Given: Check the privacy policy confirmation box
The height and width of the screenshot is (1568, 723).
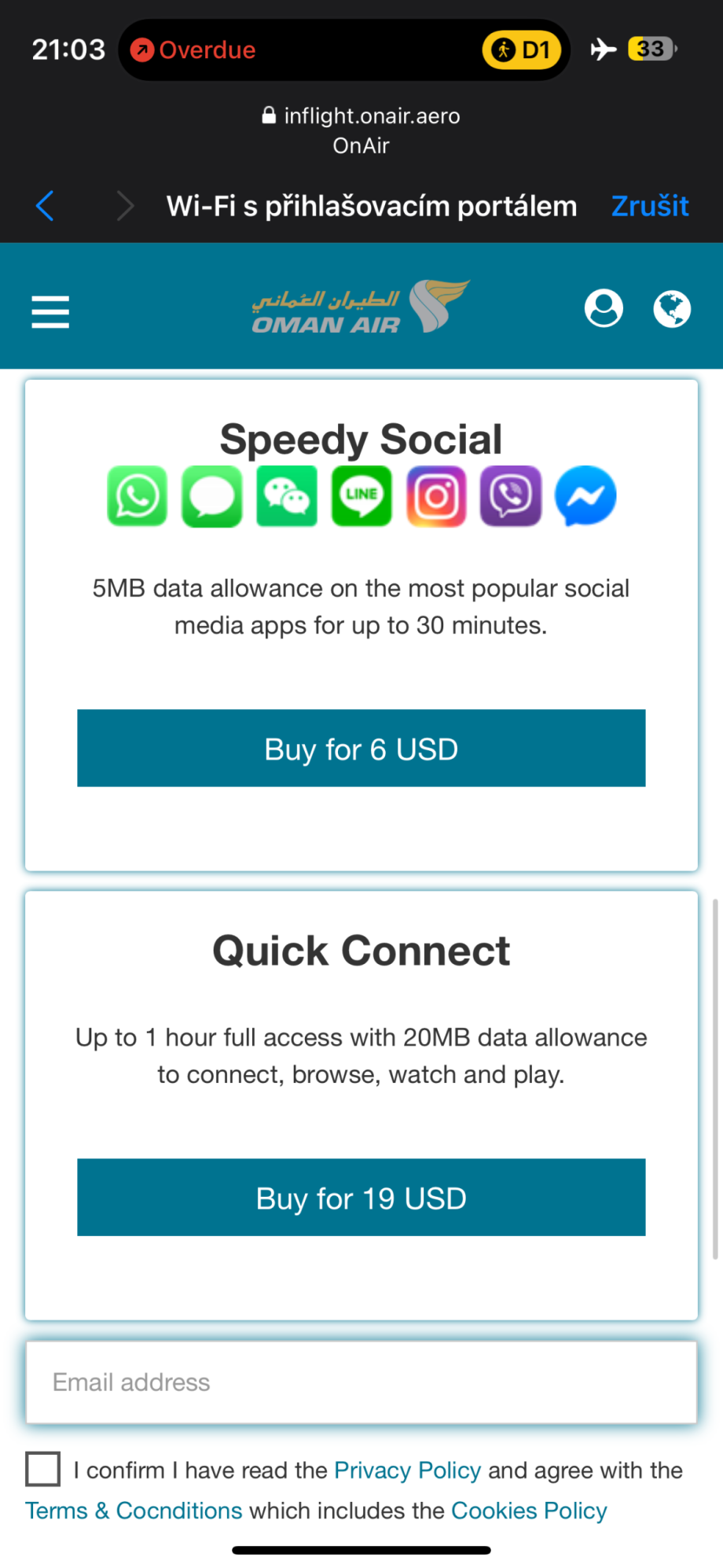Looking at the screenshot, I should pos(43,1469).
